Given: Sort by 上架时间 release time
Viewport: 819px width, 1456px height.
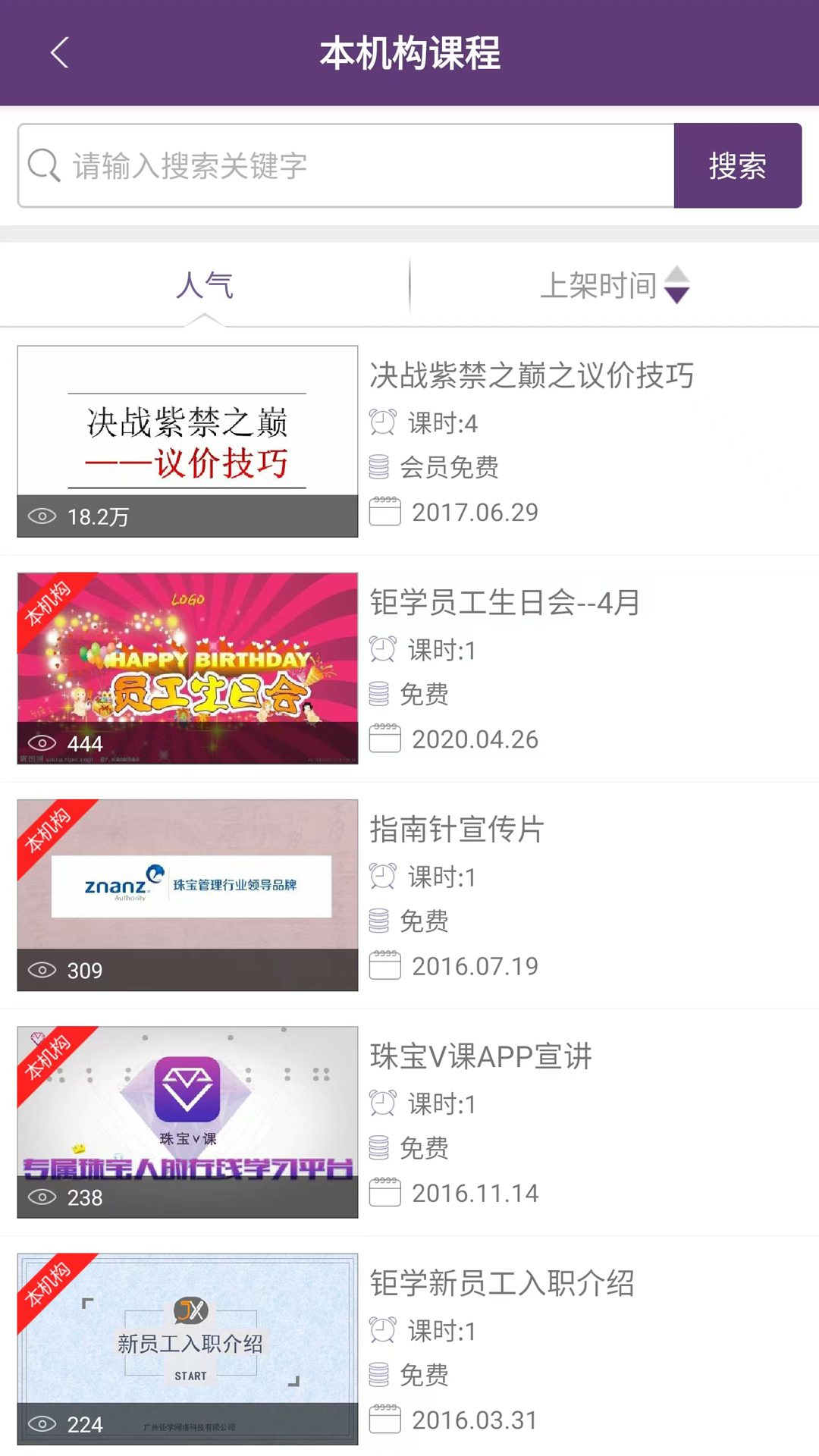Looking at the screenshot, I should (614, 286).
